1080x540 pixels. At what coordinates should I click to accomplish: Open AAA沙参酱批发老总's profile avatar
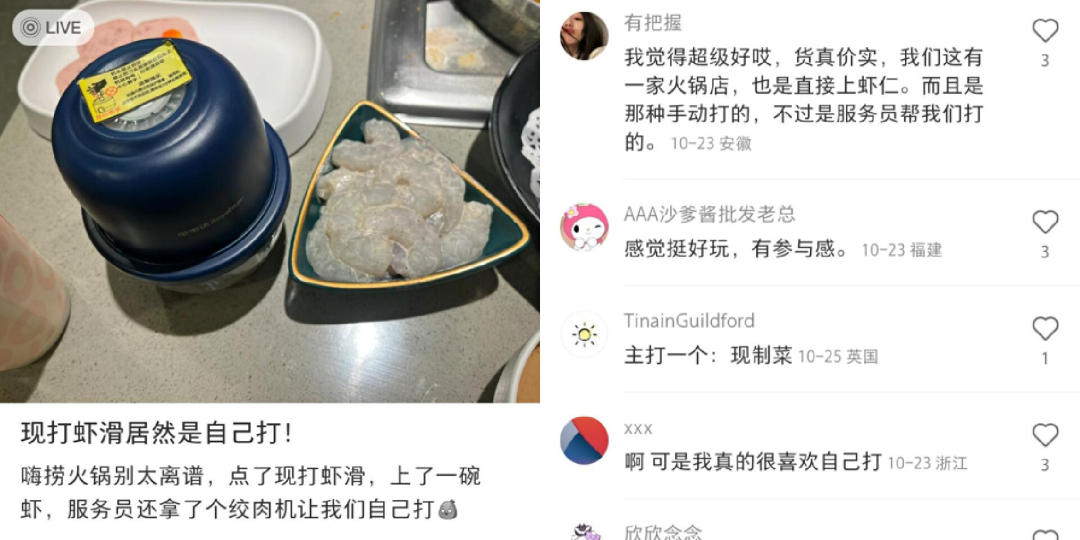[x=585, y=227]
